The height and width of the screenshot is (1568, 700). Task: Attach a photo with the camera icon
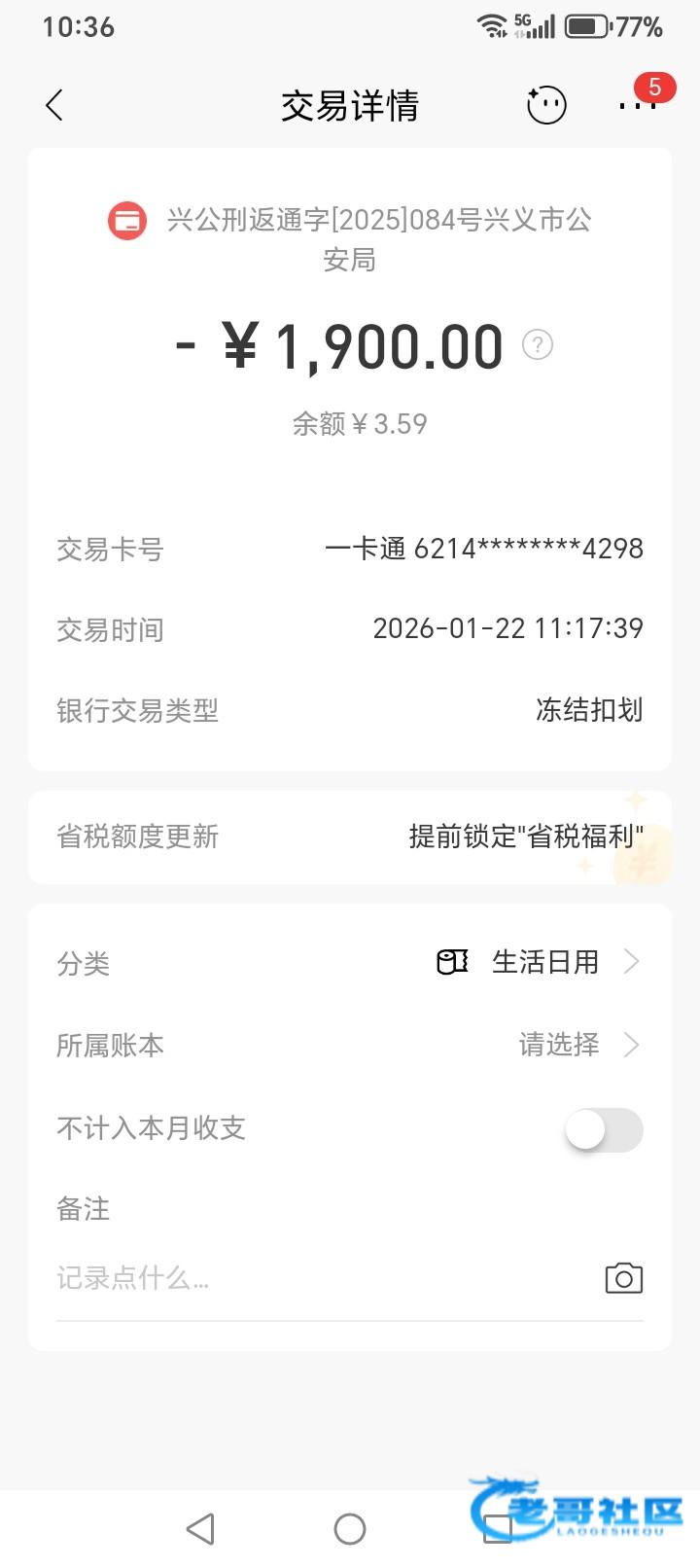pyautogui.click(x=623, y=1278)
